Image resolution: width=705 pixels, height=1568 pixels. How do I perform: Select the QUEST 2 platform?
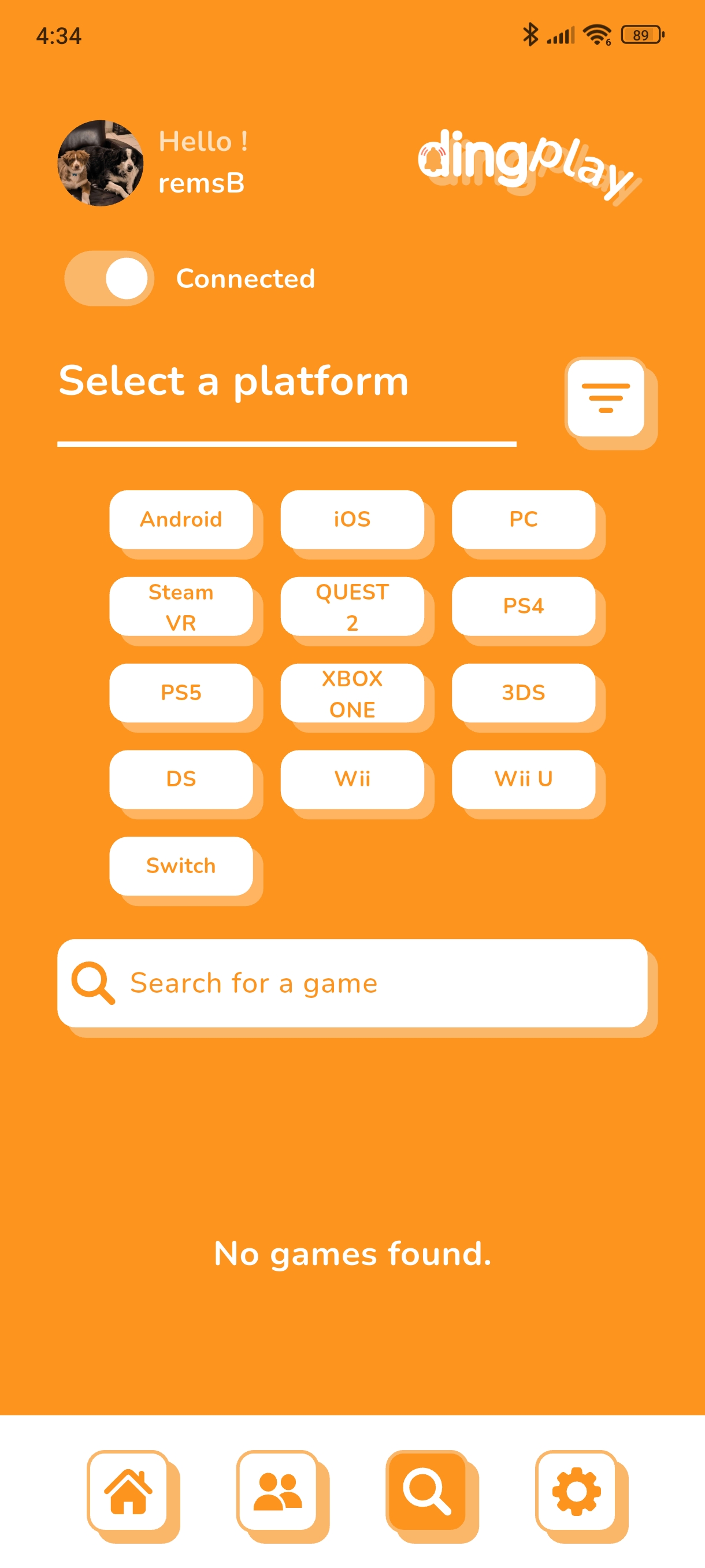pos(351,607)
